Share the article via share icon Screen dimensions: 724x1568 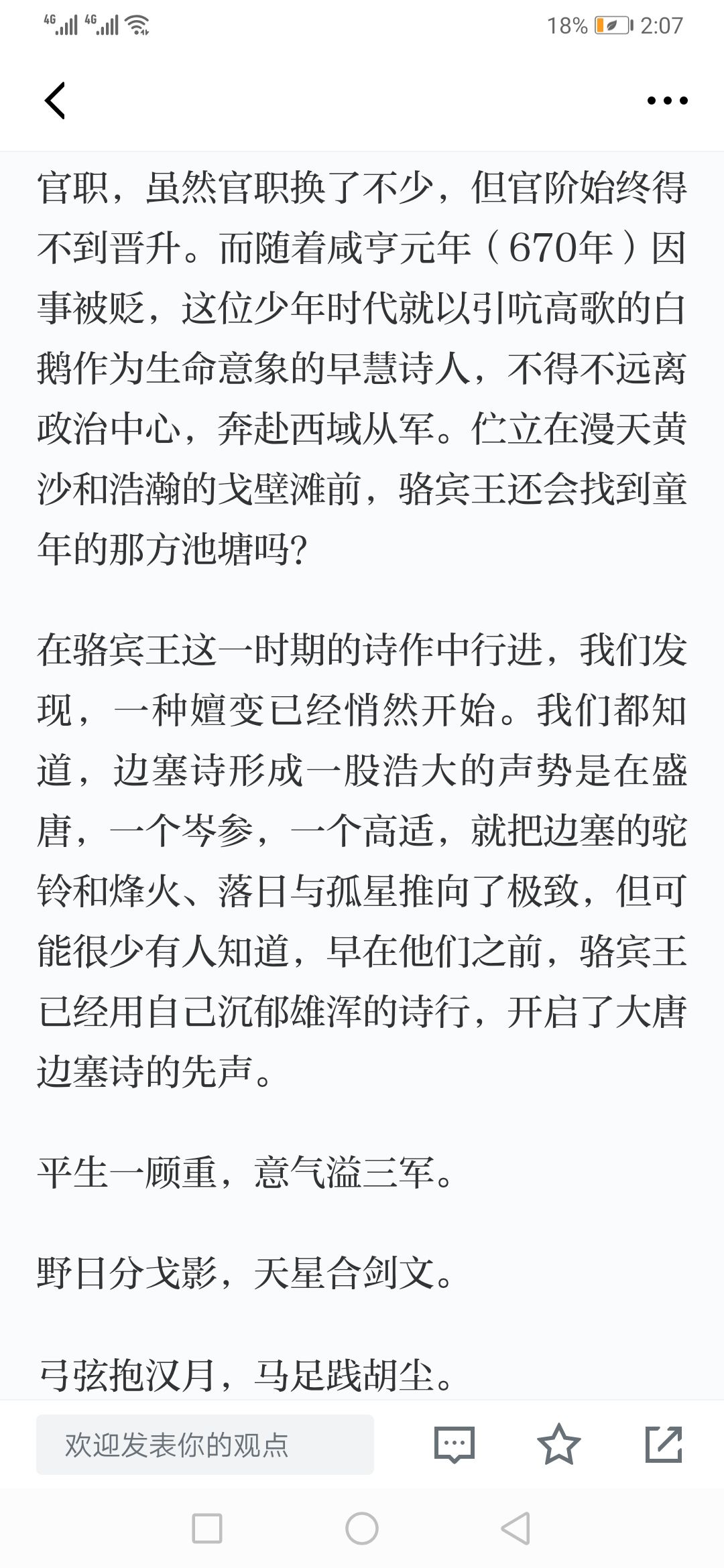(664, 1444)
